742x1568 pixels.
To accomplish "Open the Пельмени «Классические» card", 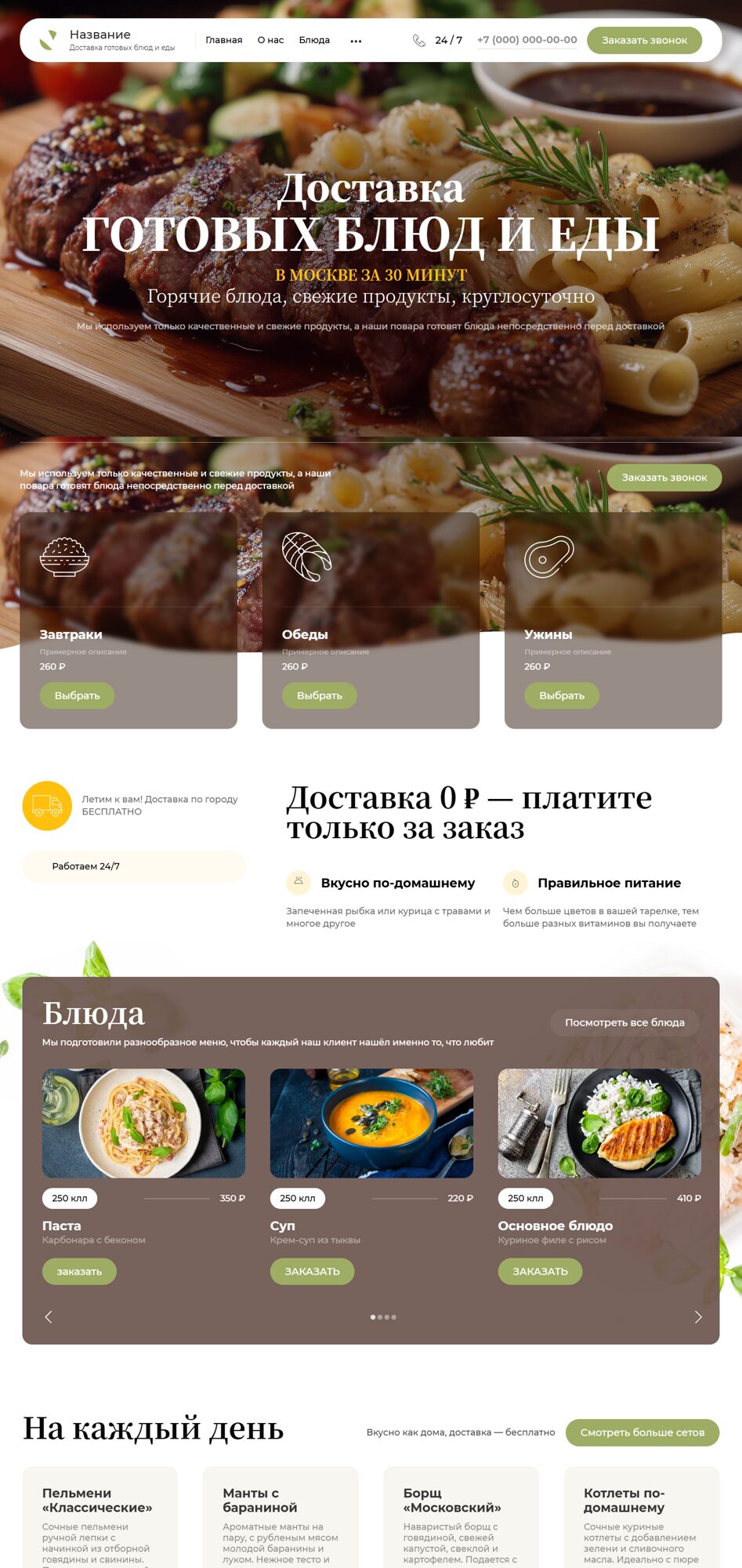I will coord(97,1500).
